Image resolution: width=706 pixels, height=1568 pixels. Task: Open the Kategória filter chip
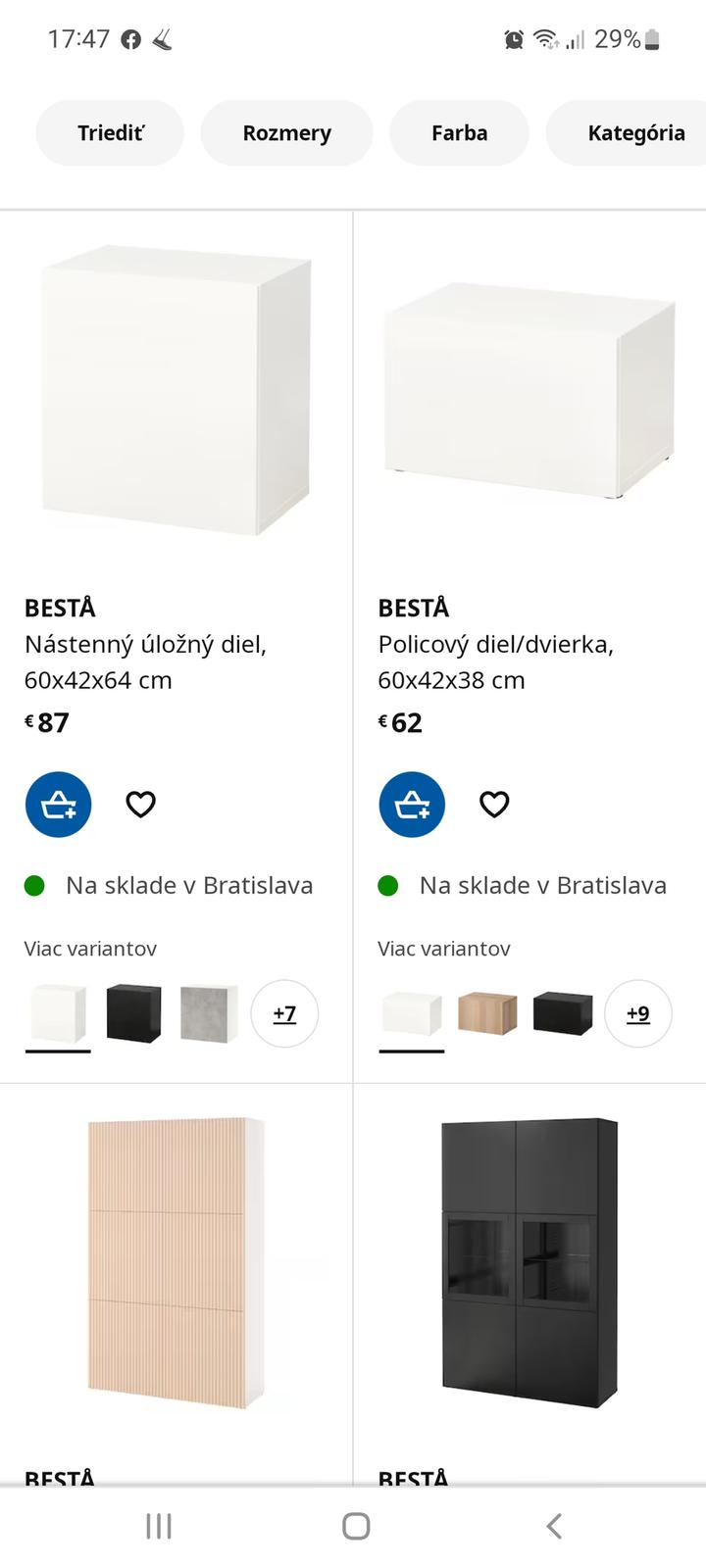635,133
